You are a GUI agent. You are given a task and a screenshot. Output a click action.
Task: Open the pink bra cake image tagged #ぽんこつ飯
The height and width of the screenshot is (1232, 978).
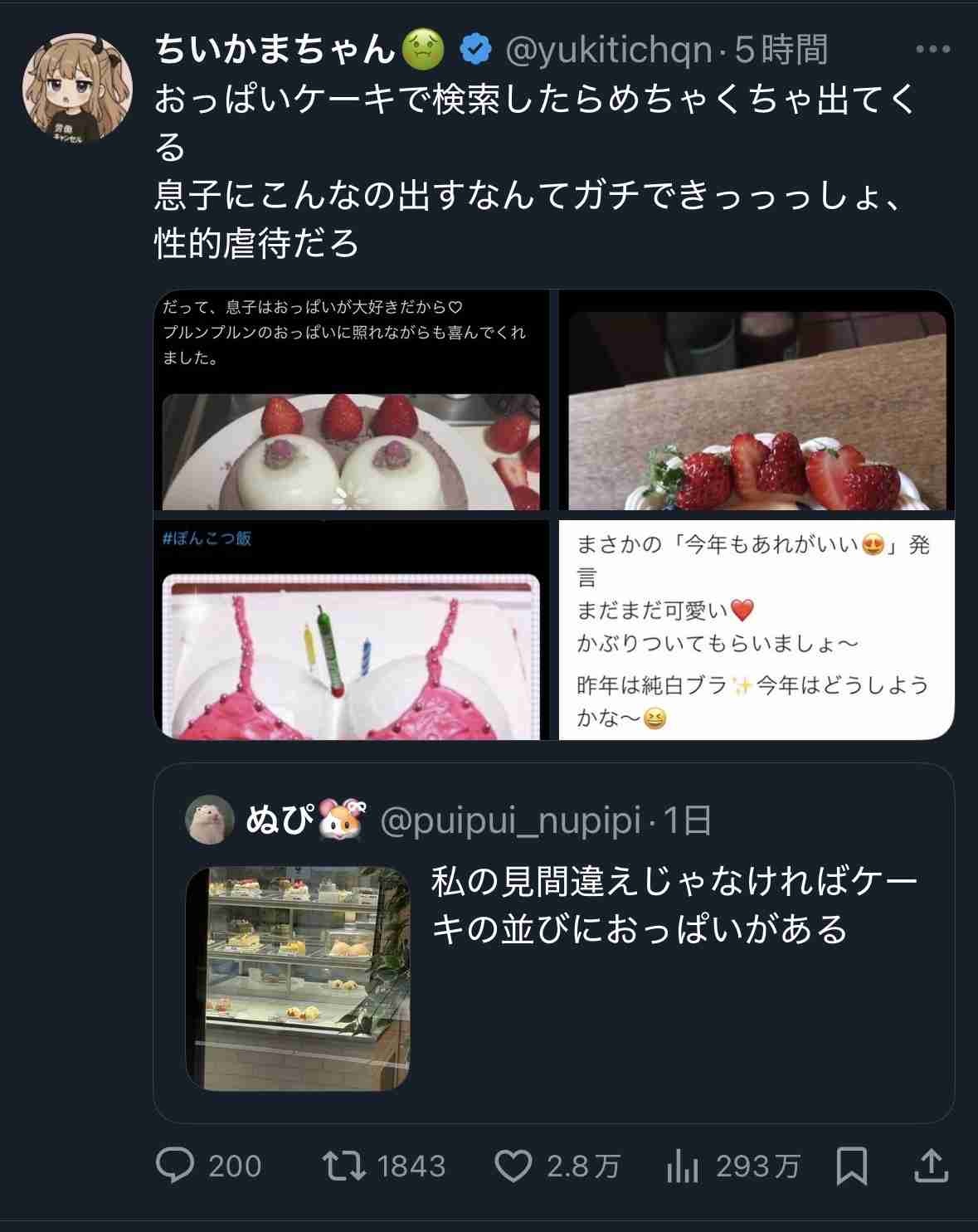click(x=352, y=631)
